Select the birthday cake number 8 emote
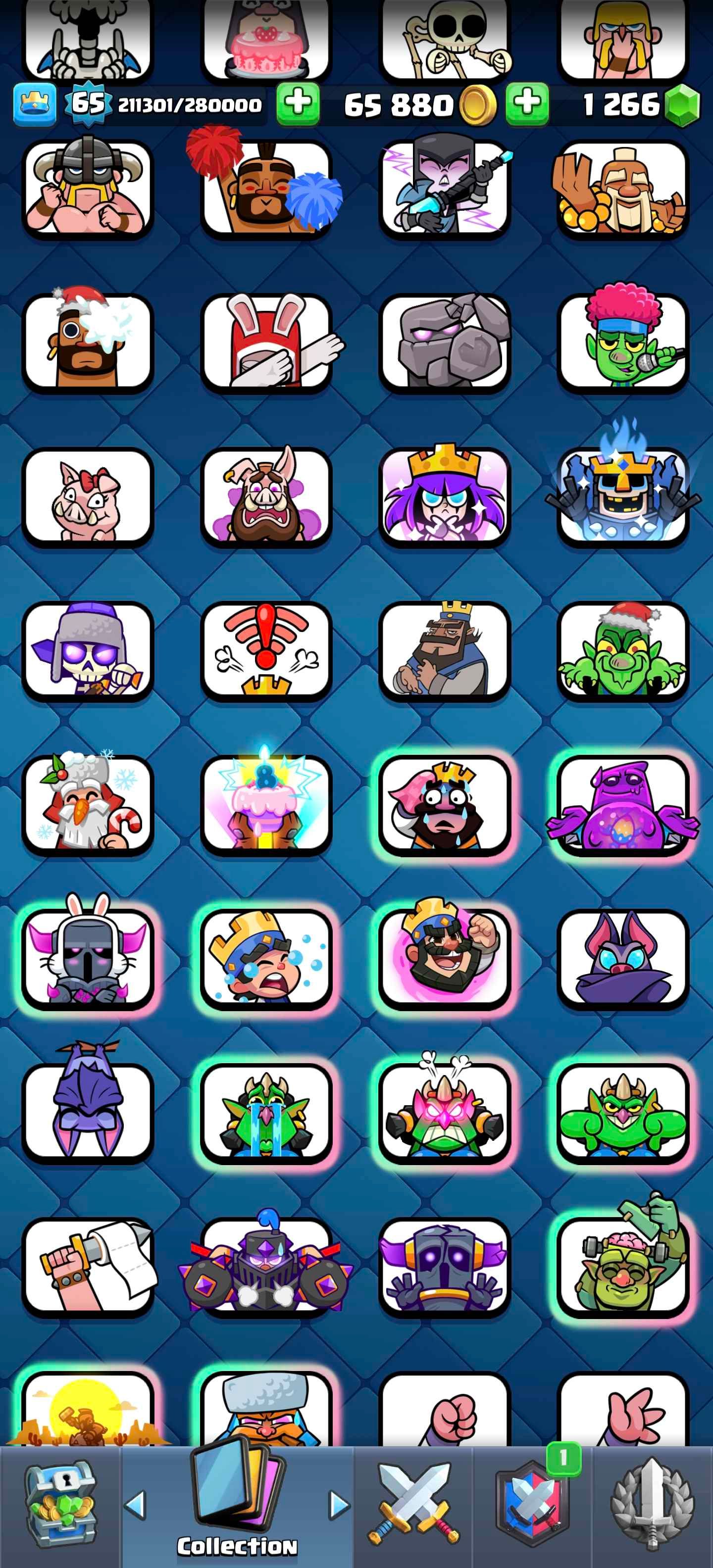This screenshot has width=713, height=1568. (266, 804)
